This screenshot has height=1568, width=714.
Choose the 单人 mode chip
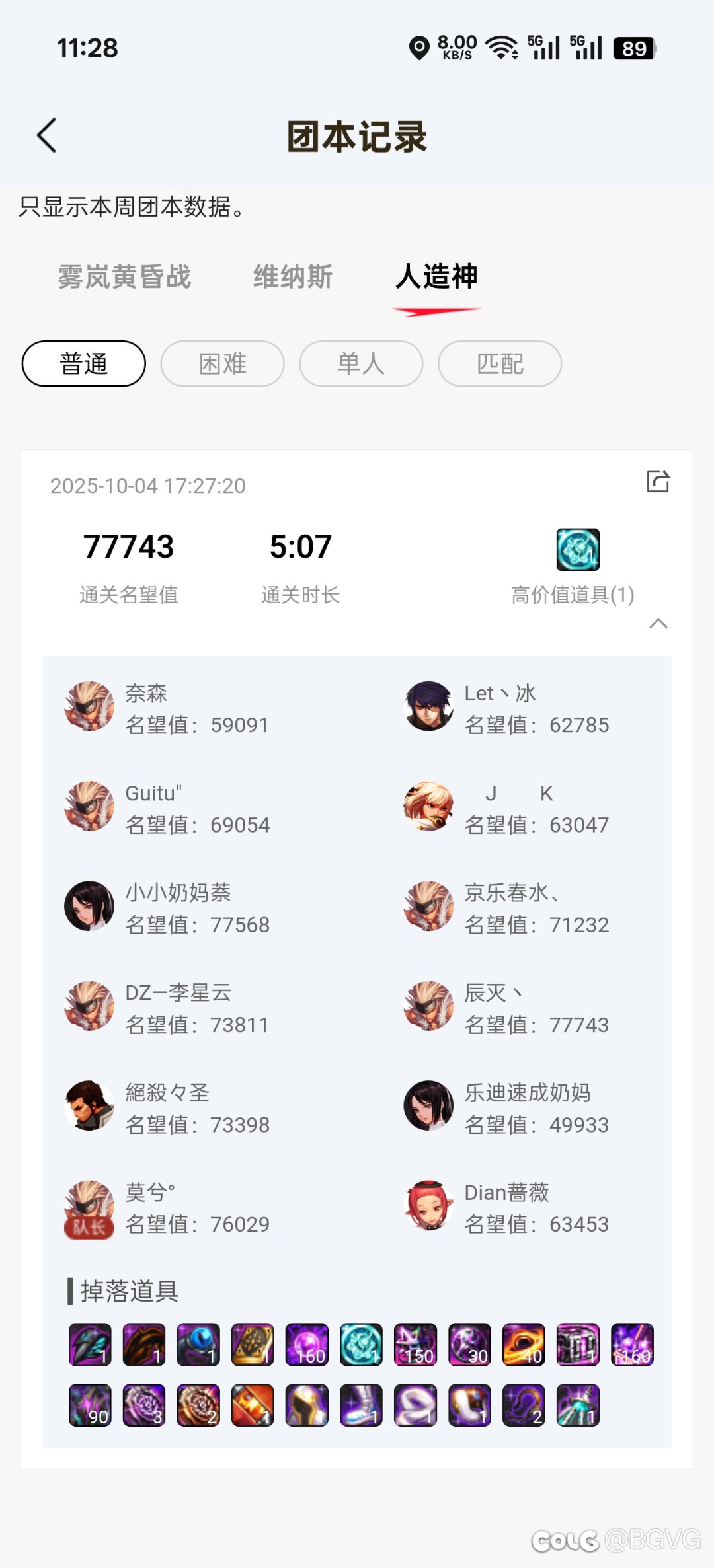point(361,363)
